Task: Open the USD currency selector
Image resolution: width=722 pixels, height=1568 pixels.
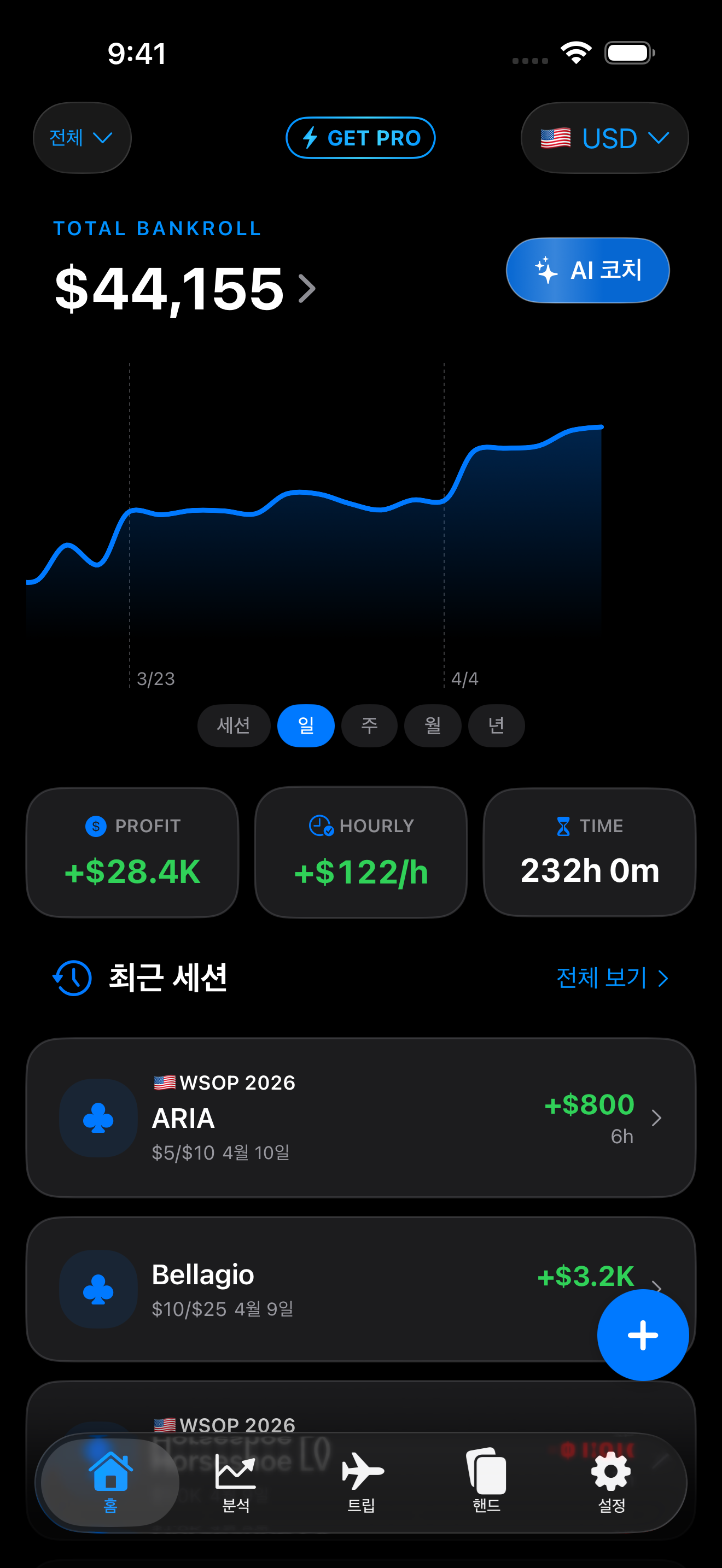Action: click(604, 138)
